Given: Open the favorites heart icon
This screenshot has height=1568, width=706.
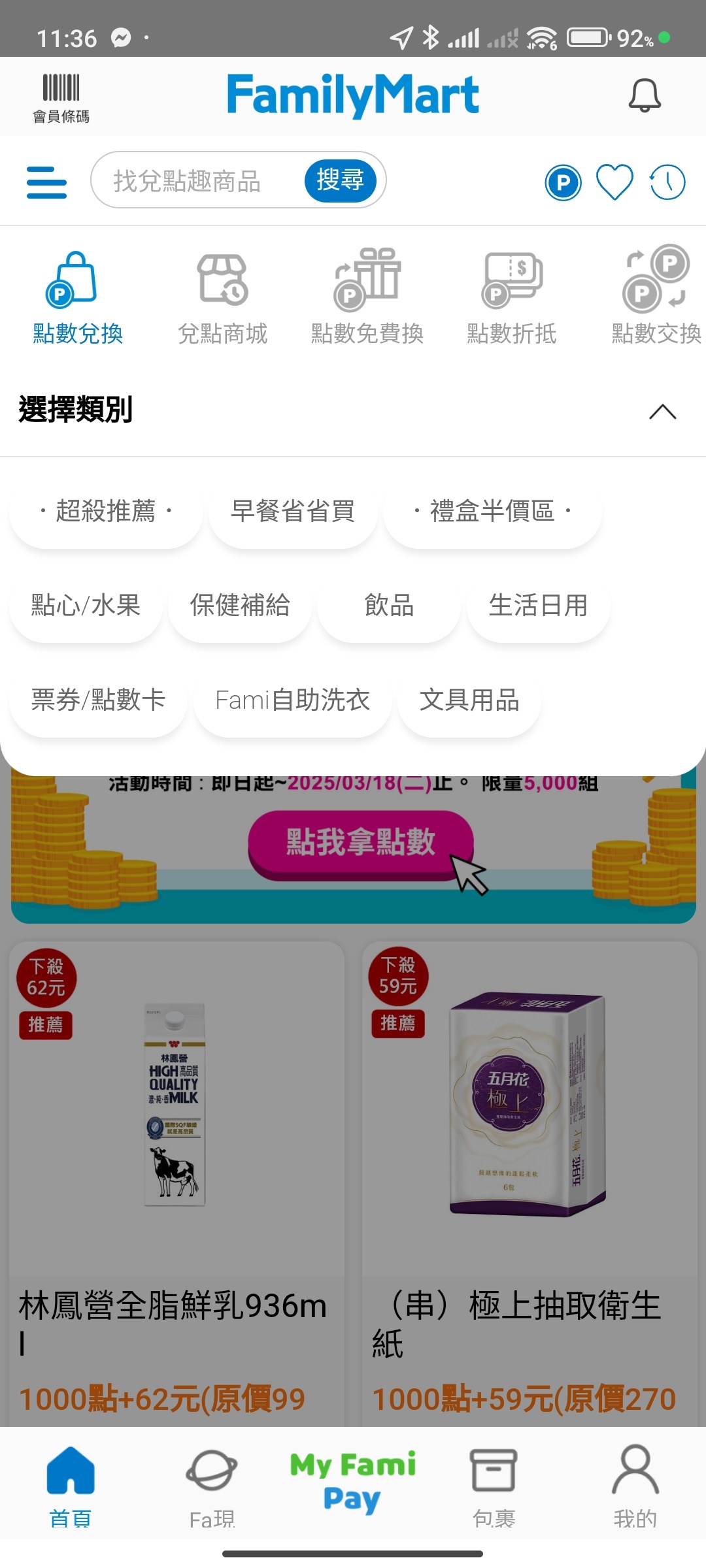Looking at the screenshot, I should pyautogui.click(x=614, y=182).
